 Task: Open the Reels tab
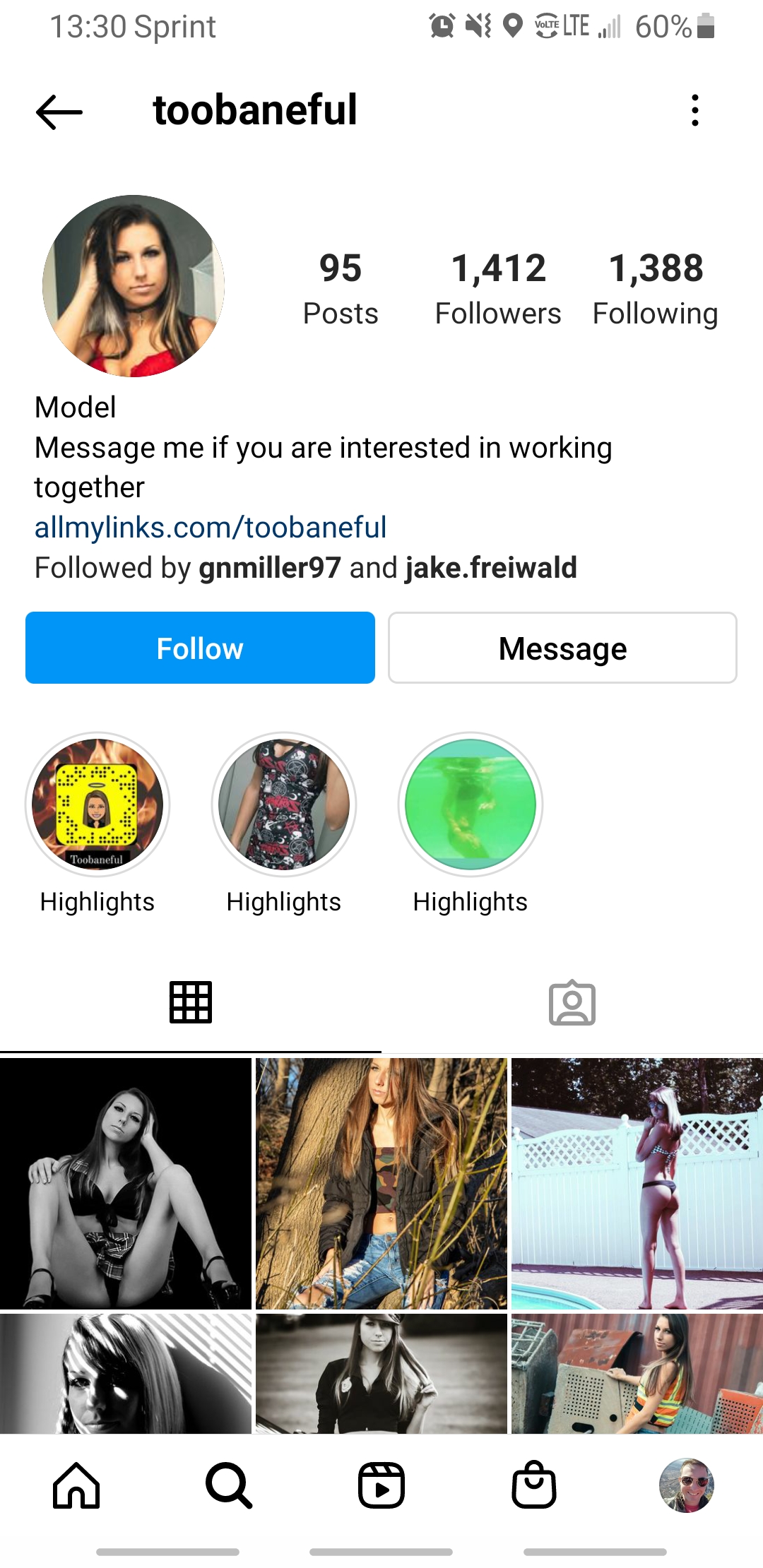381,1485
